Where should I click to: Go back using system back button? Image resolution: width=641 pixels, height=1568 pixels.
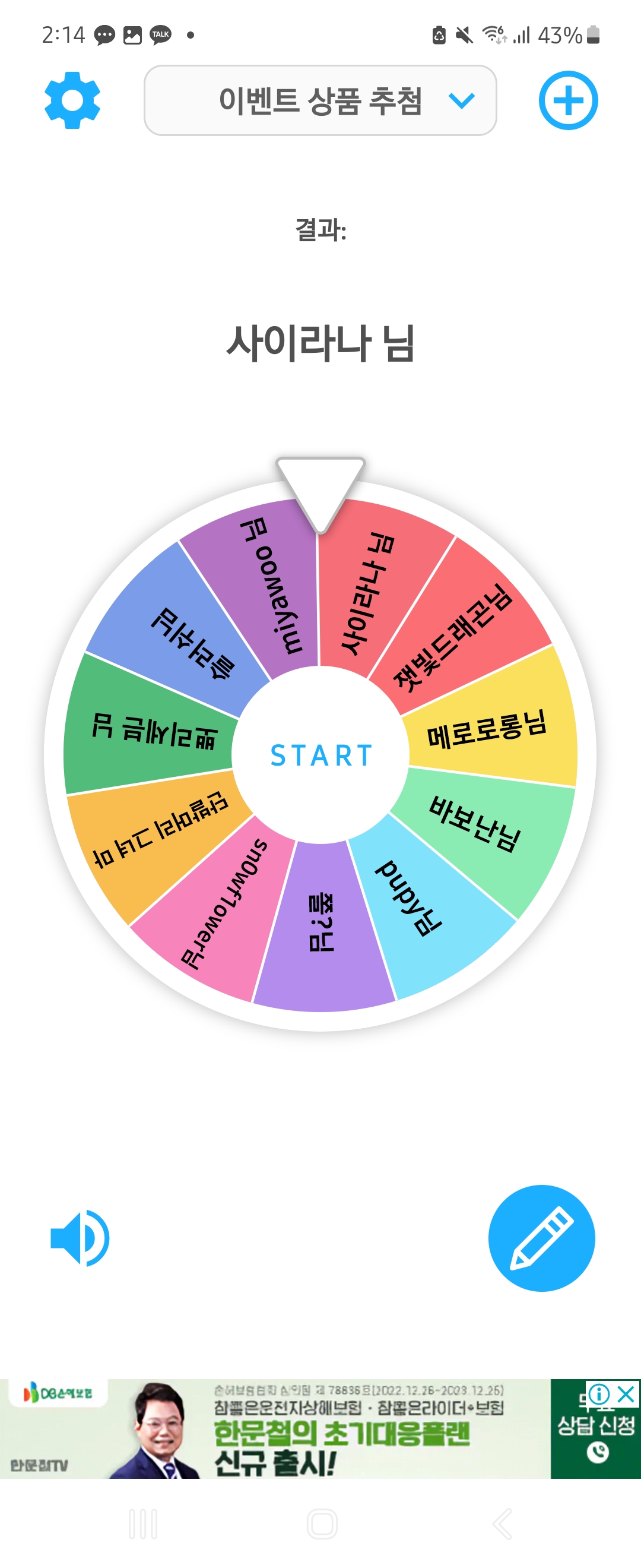[x=502, y=1524]
